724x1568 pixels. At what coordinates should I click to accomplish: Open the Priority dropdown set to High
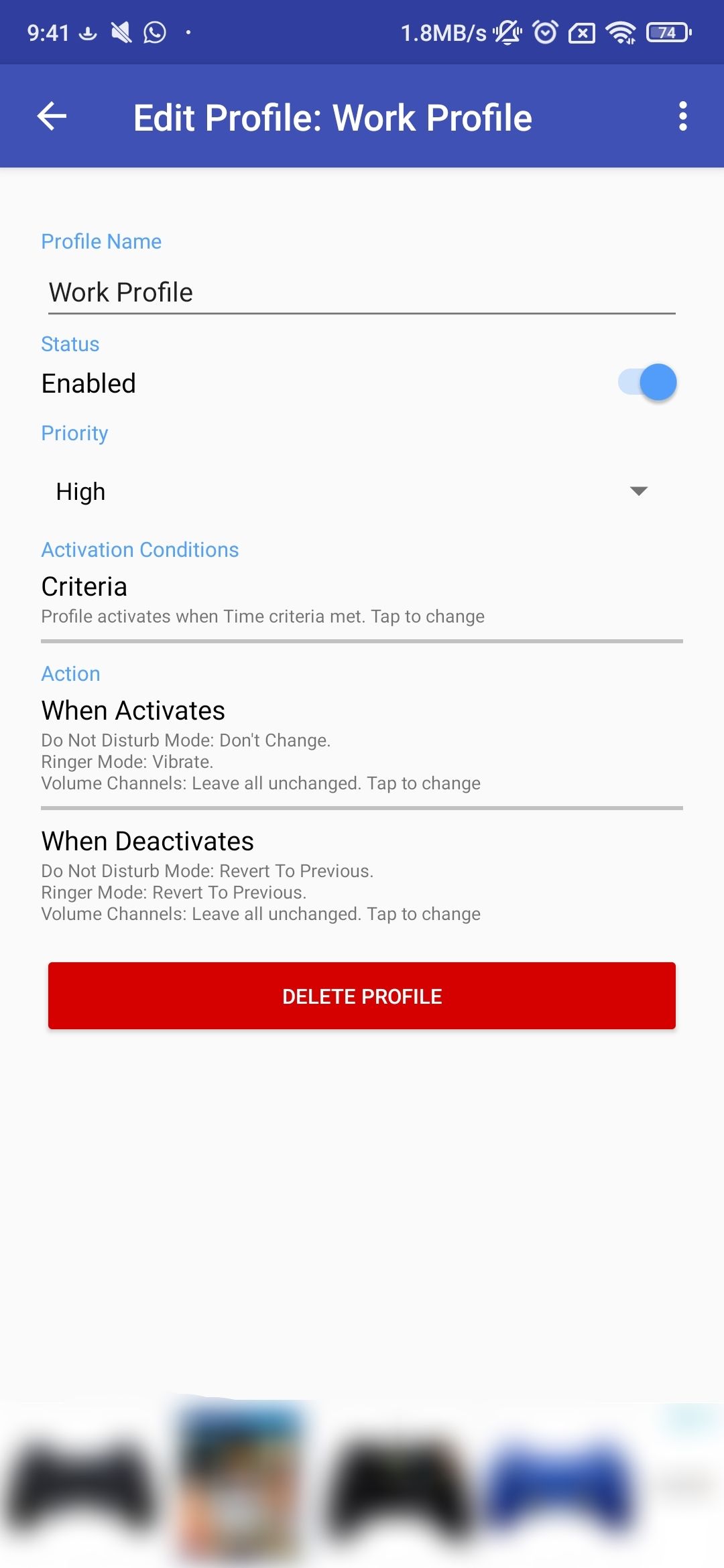coord(362,491)
